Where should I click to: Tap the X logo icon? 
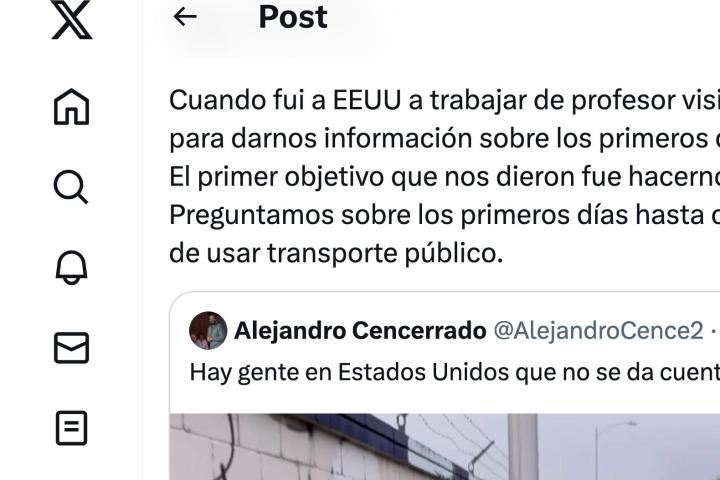[71, 22]
